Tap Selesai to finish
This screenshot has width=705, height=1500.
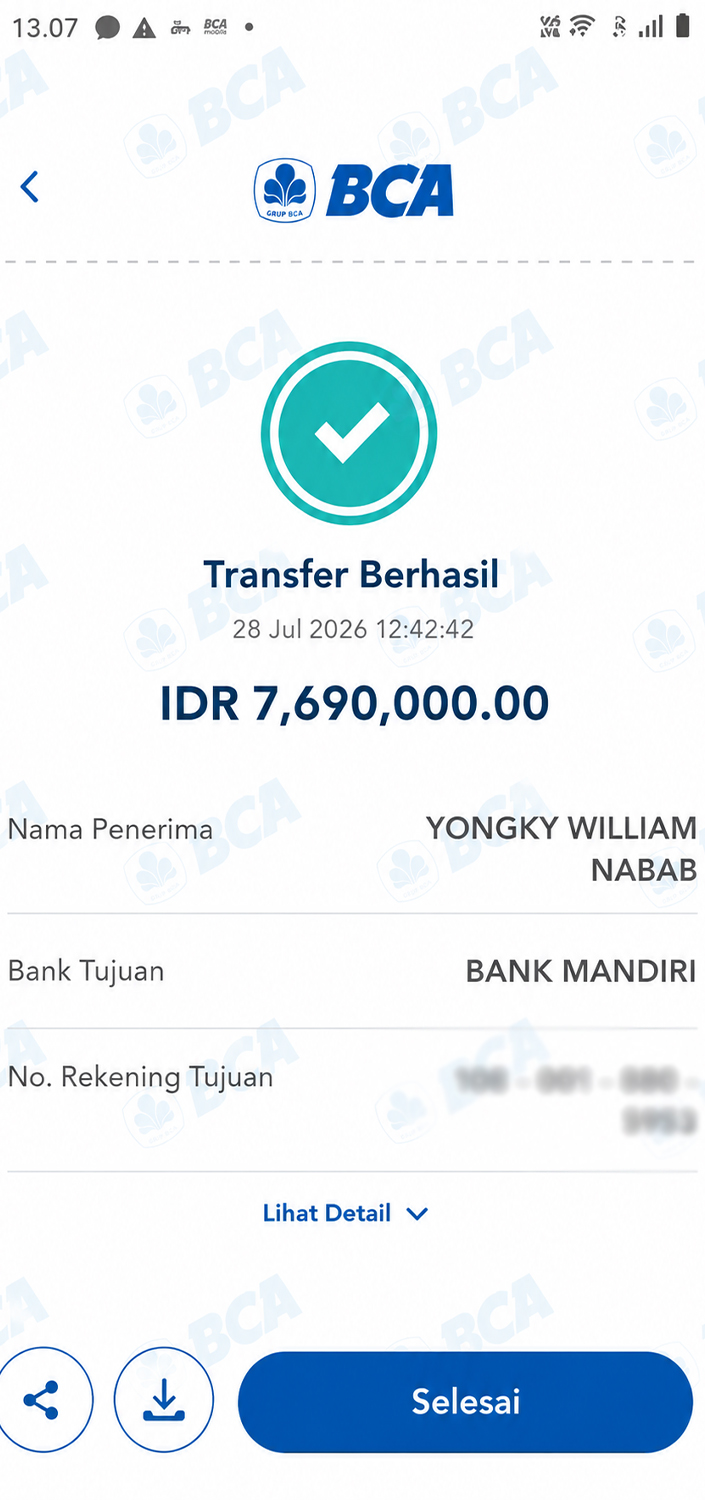click(x=465, y=1401)
